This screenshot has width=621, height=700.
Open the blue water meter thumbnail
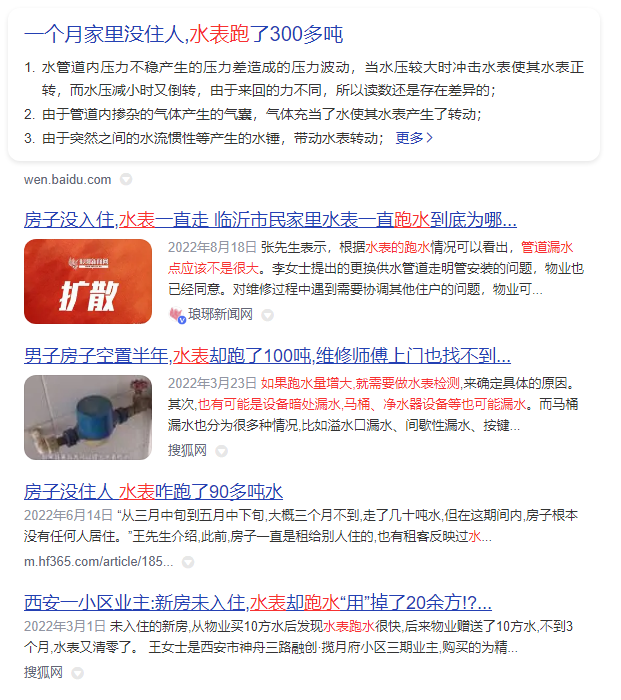click(x=88, y=417)
